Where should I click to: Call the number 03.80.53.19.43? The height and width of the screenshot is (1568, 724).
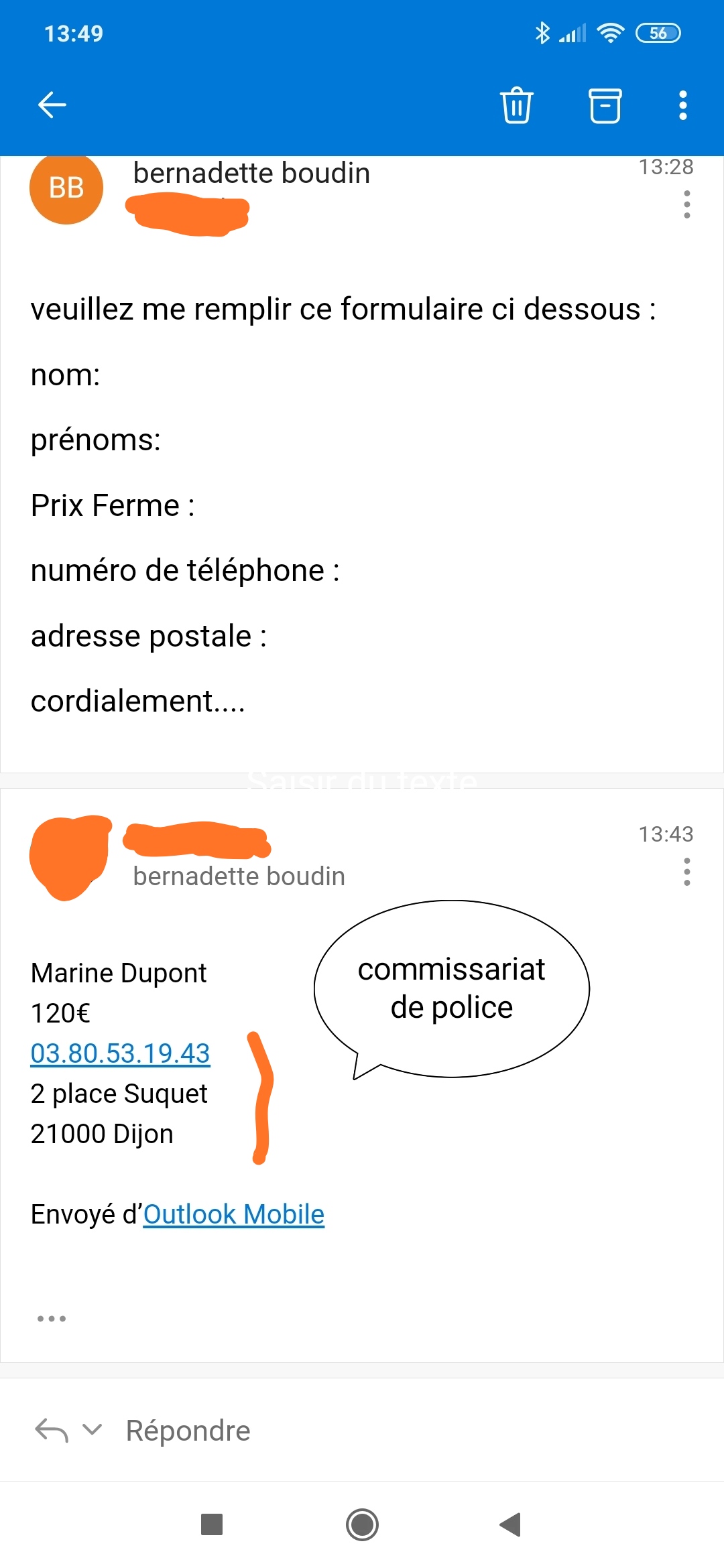click(x=121, y=1053)
